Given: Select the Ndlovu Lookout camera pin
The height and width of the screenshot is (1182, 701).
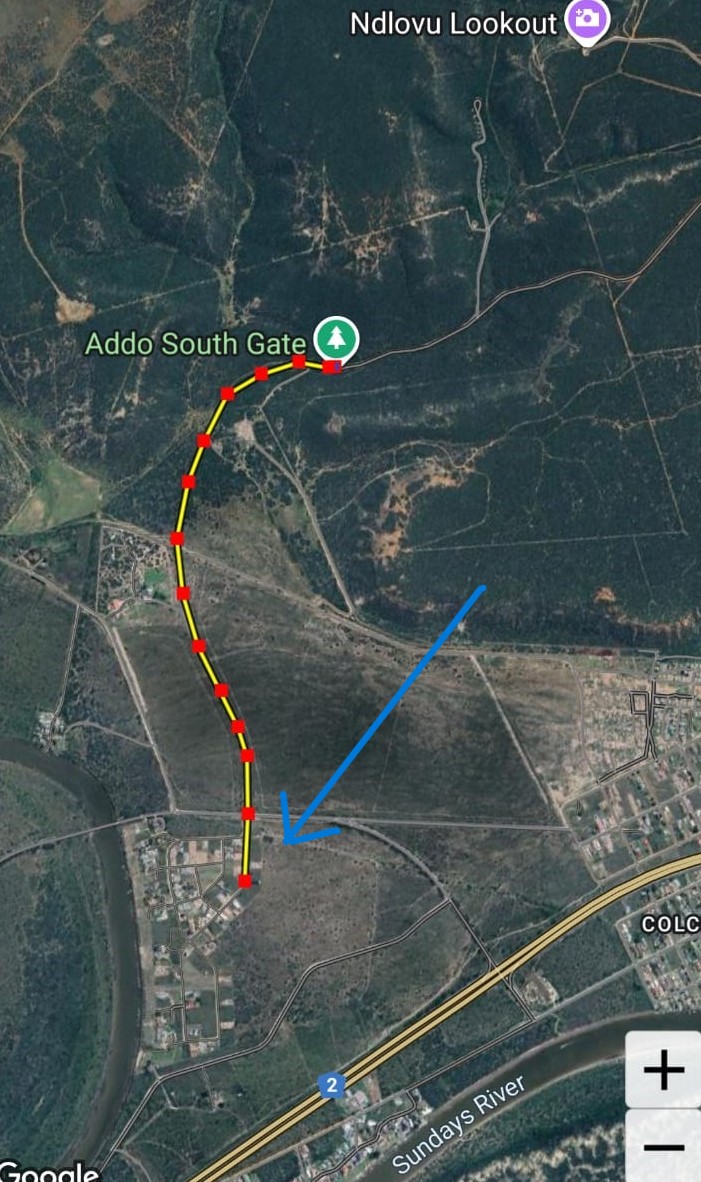Looking at the screenshot, I should [x=588, y=23].
